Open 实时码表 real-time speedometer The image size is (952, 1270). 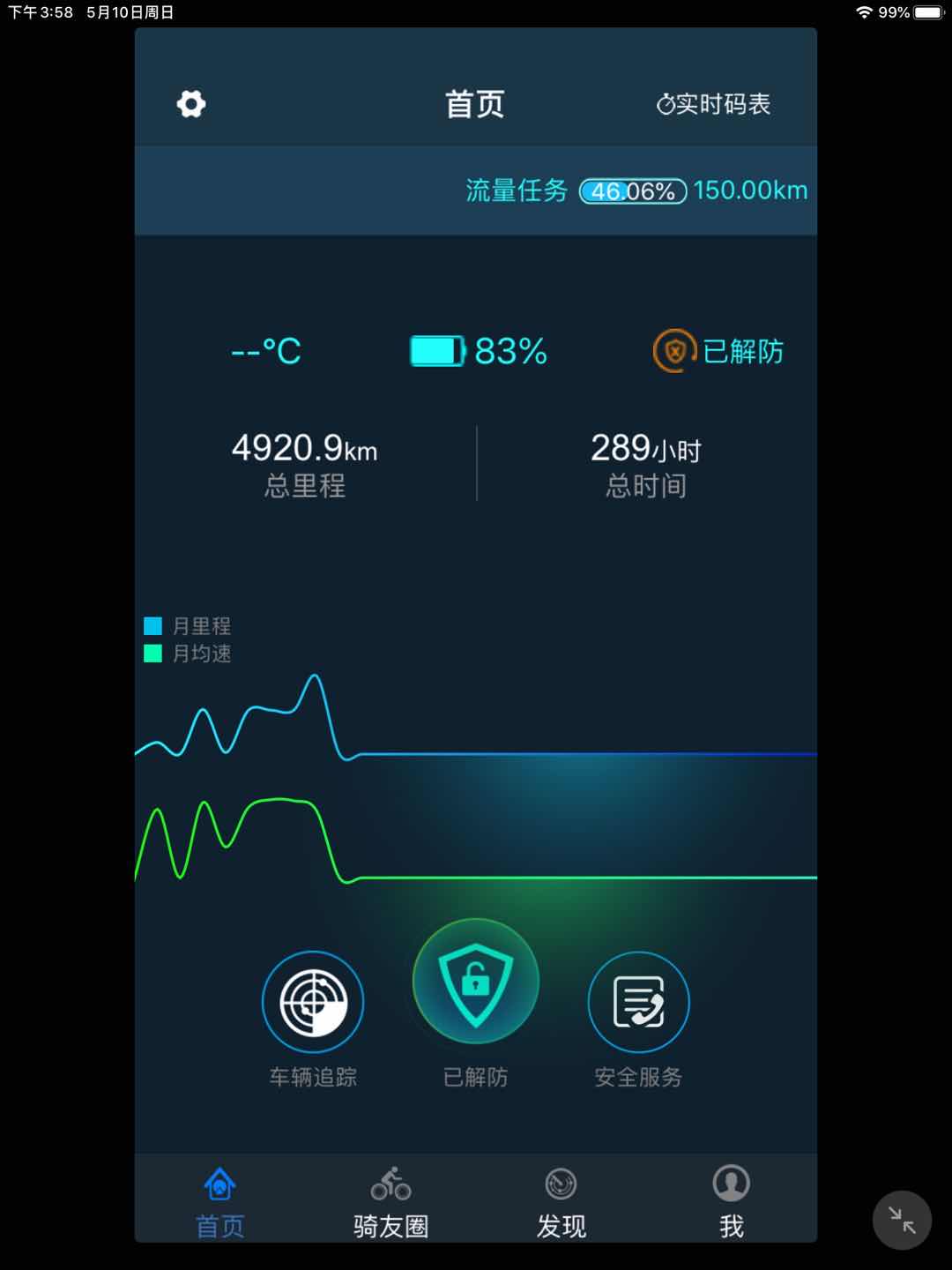pyautogui.click(x=713, y=104)
